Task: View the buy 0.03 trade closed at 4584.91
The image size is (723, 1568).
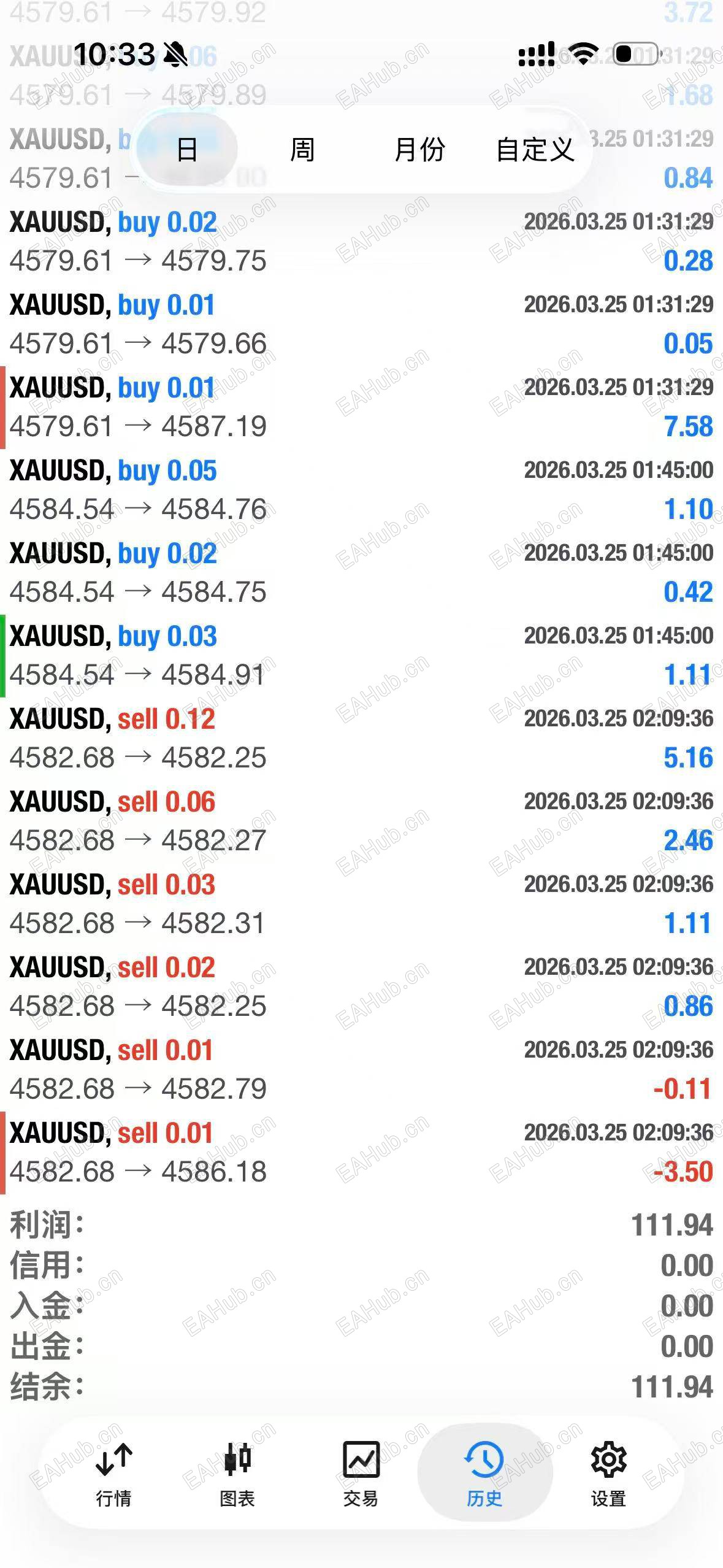Action: 361,656
